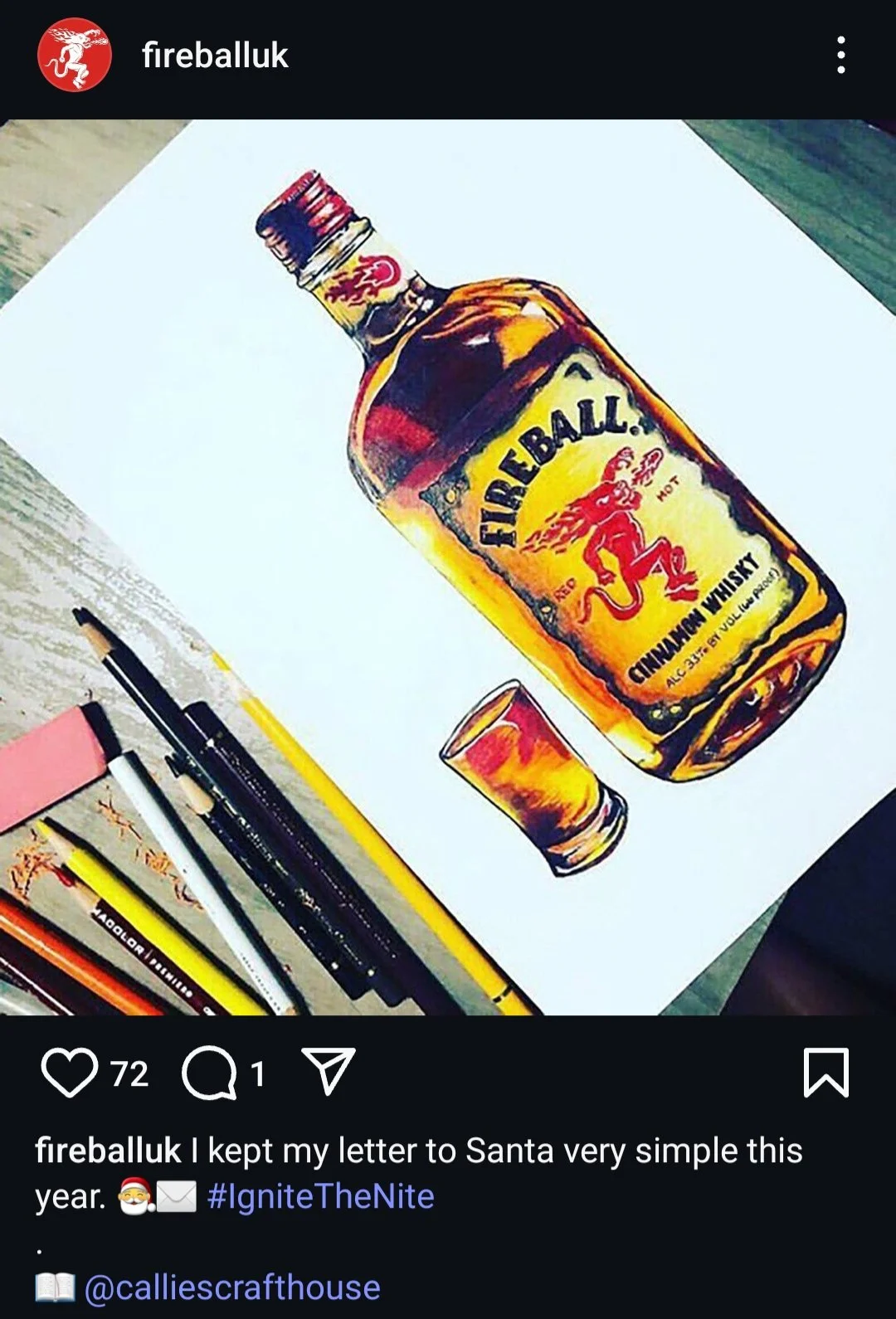Like the Fireball drawing post
The width and height of the screenshot is (896, 1319).
70,1073
